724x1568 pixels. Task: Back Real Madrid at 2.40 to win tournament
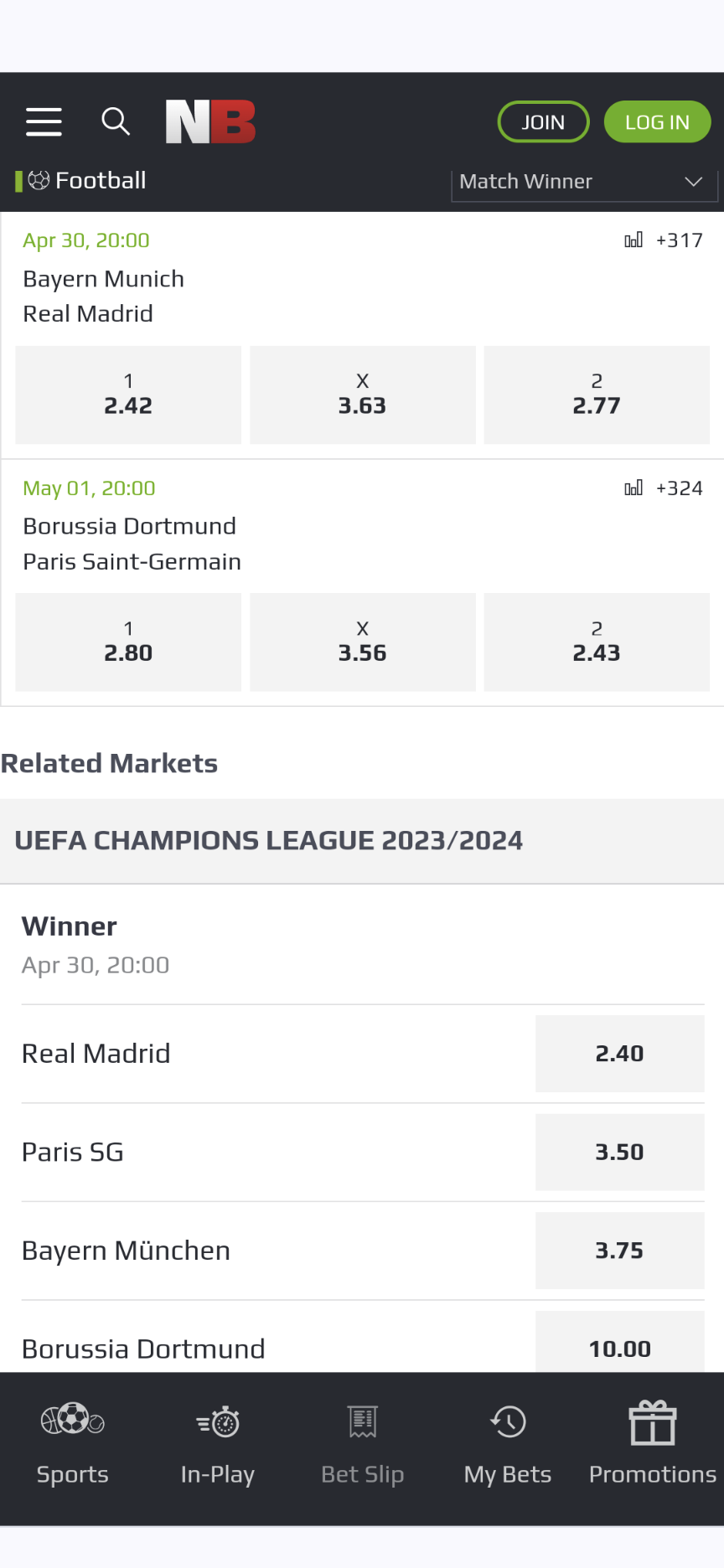point(619,1054)
